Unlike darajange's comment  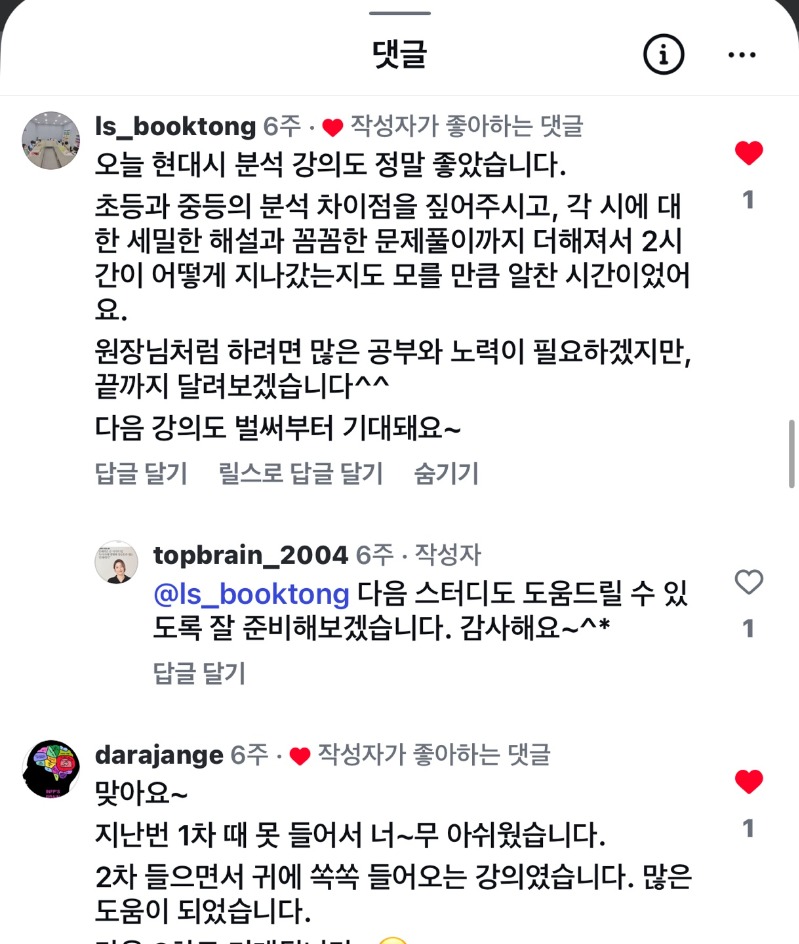[748, 782]
